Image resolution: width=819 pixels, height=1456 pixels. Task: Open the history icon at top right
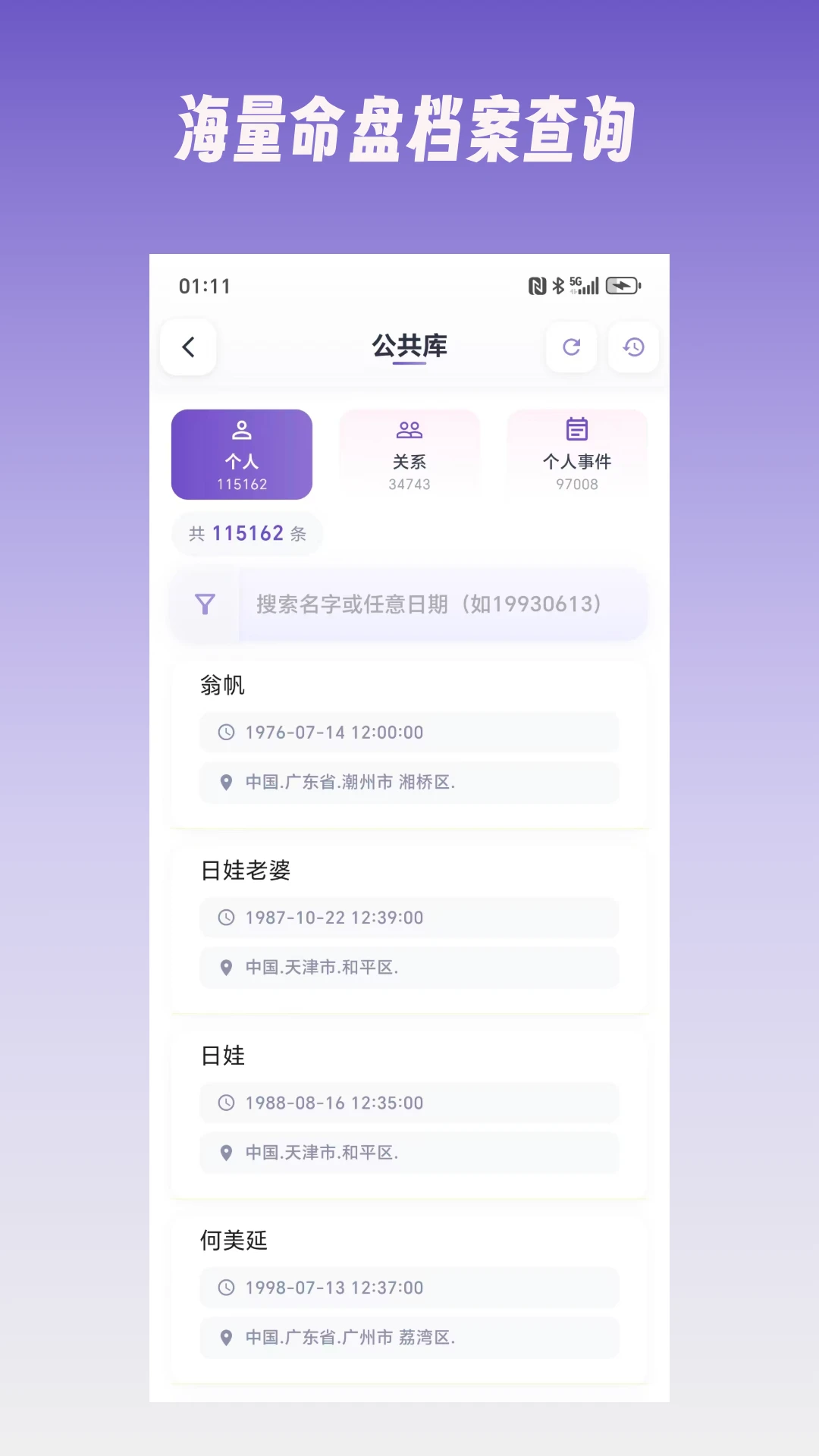pos(633,347)
